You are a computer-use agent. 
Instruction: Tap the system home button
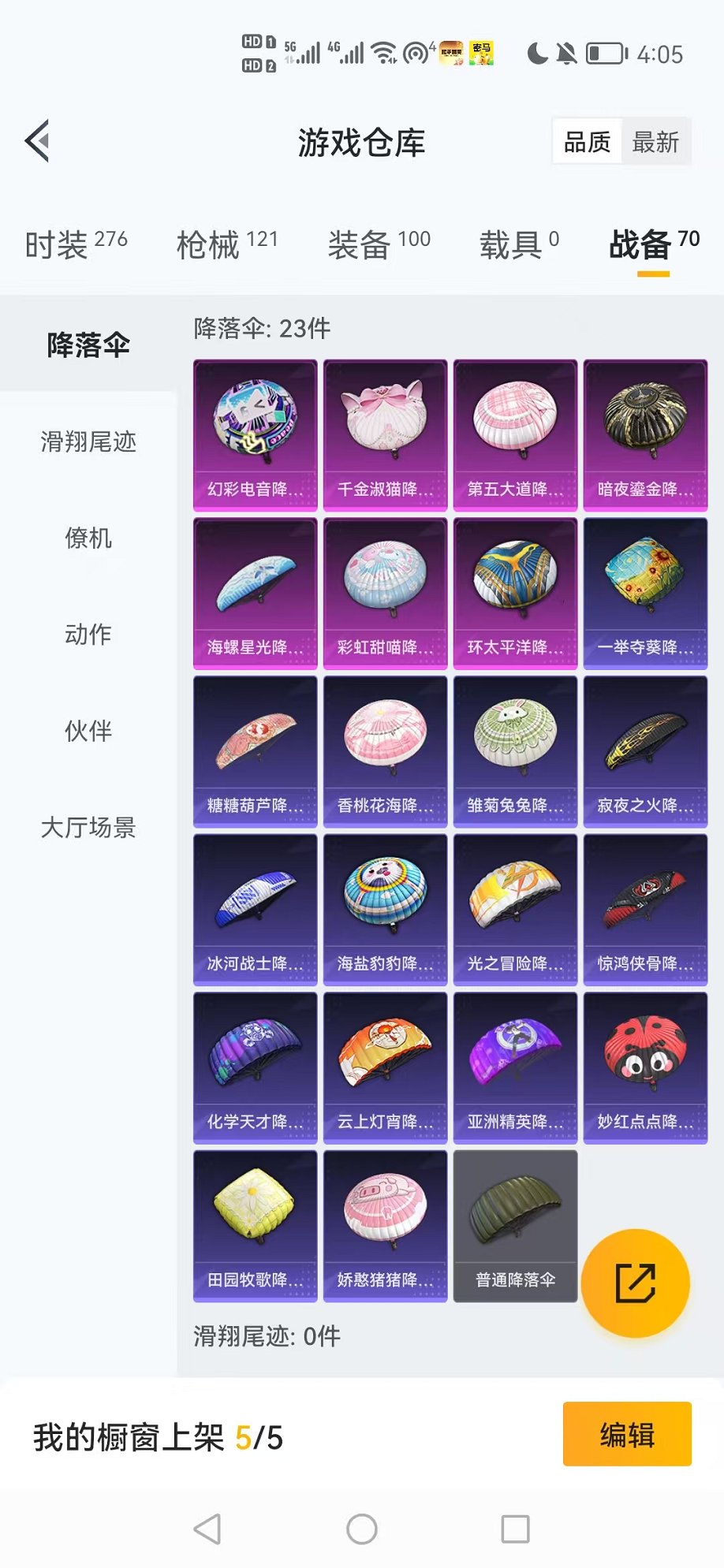(362, 1529)
